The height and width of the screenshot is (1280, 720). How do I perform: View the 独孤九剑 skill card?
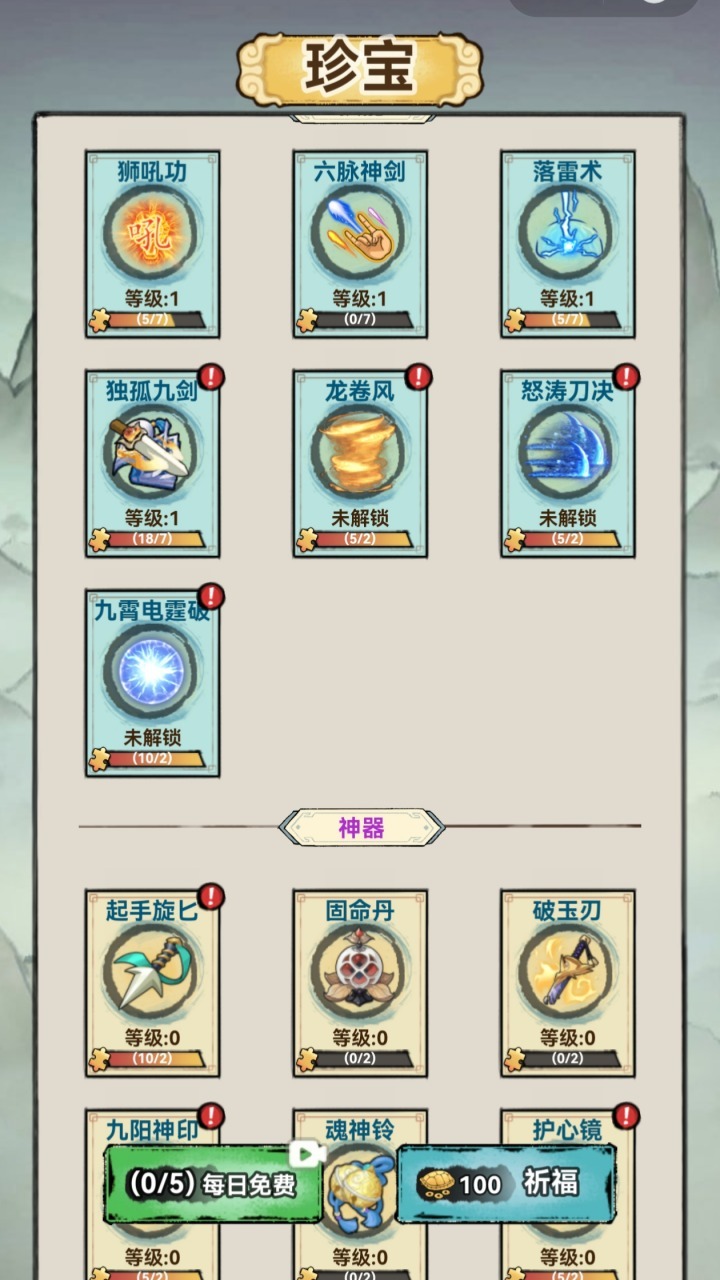[x=152, y=463]
